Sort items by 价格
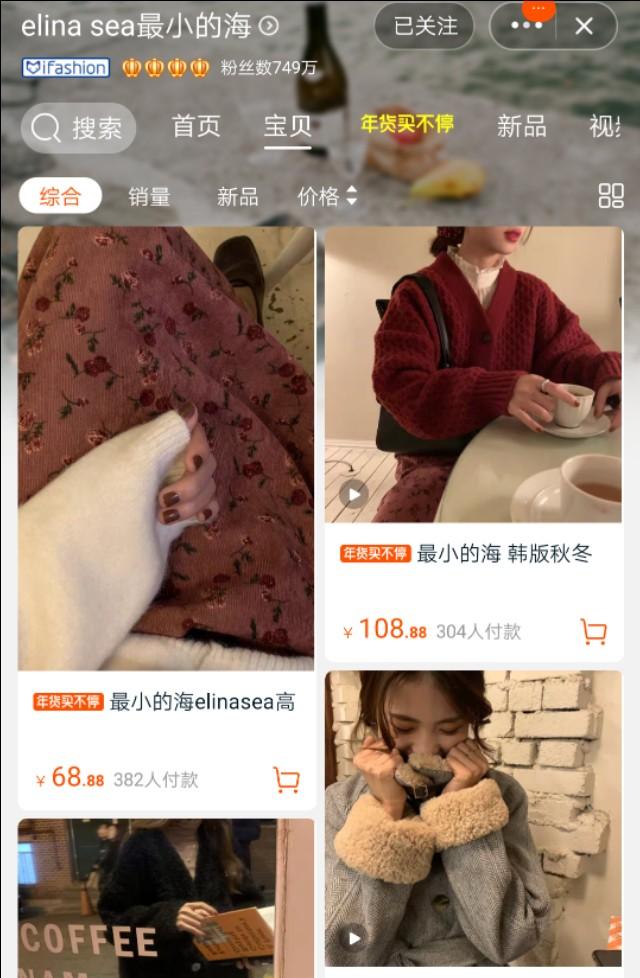640x978 pixels. click(x=327, y=197)
